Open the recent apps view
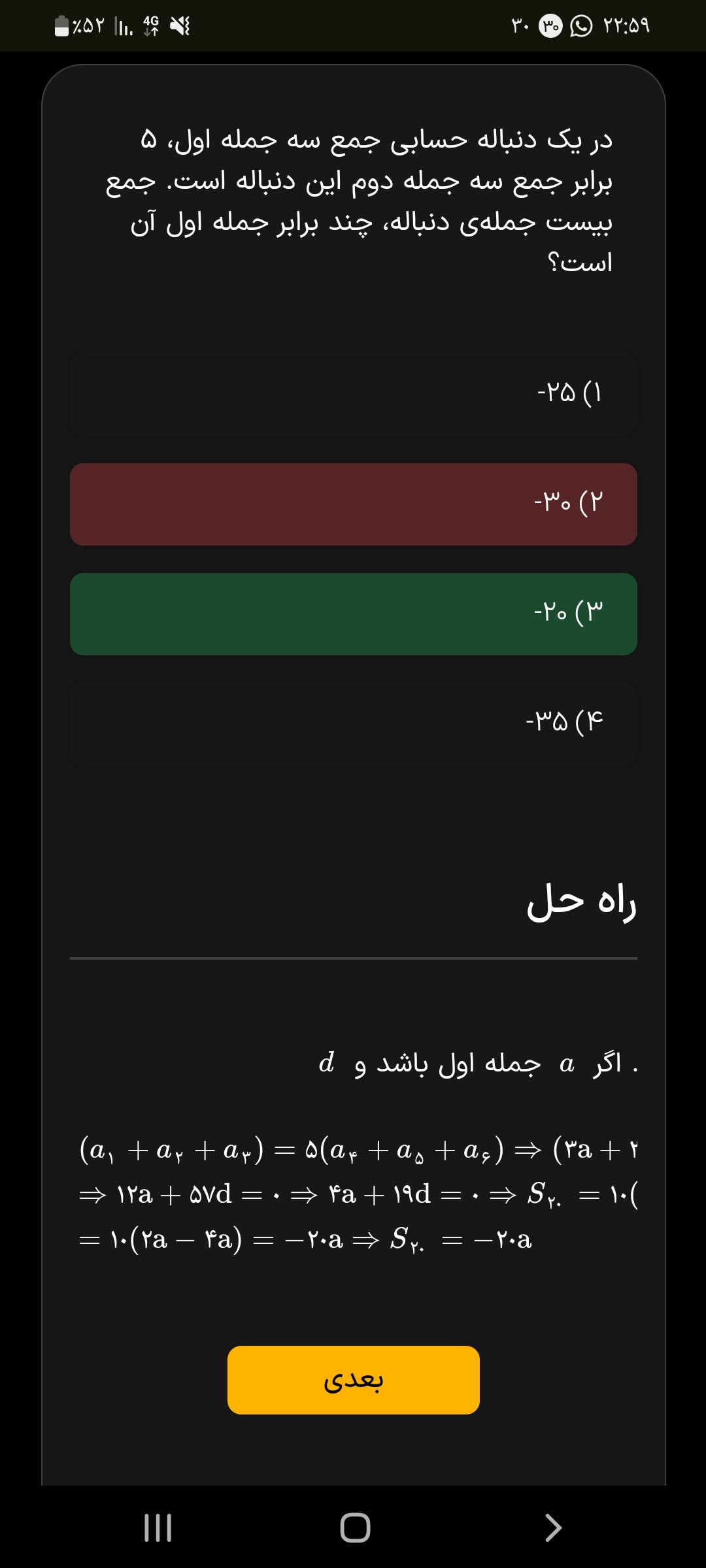Image resolution: width=706 pixels, height=1568 pixels. click(x=158, y=1527)
